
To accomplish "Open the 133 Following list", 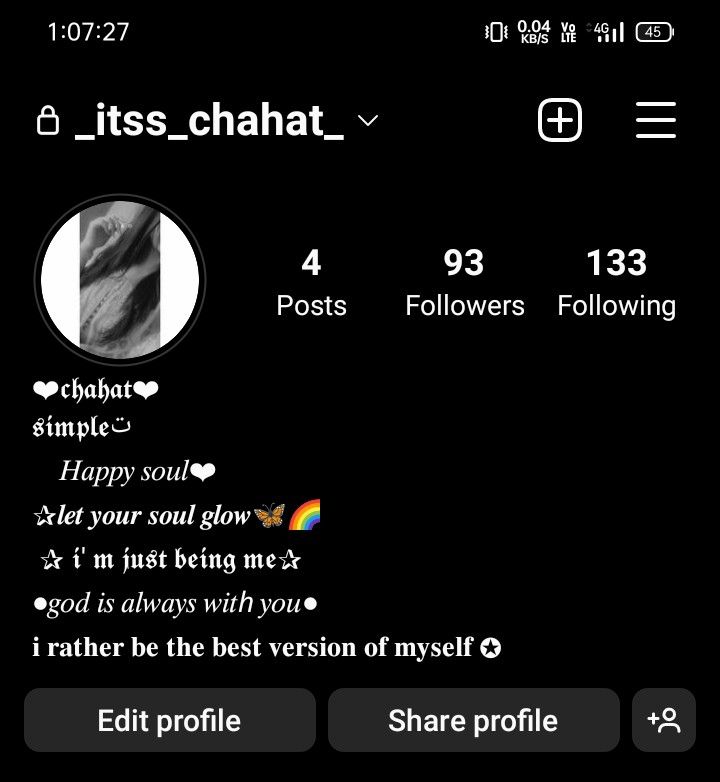I will [616, 283].
